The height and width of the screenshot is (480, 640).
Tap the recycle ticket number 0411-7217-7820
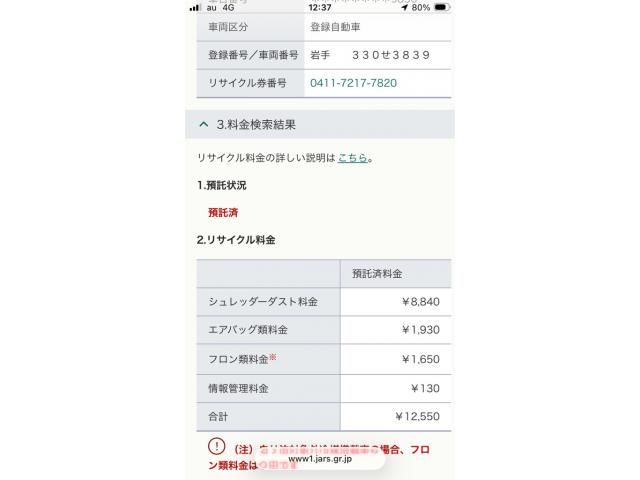click(353, 83)
